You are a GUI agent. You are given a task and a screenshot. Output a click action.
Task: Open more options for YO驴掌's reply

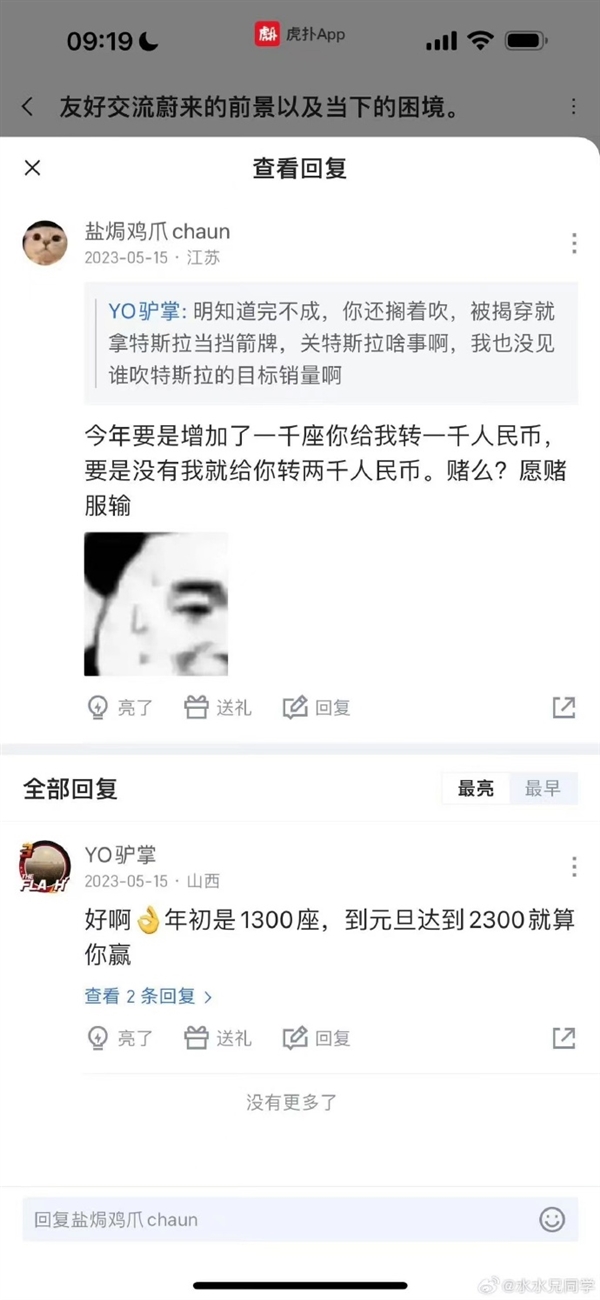pyautogui.click(x=573, y=866)
